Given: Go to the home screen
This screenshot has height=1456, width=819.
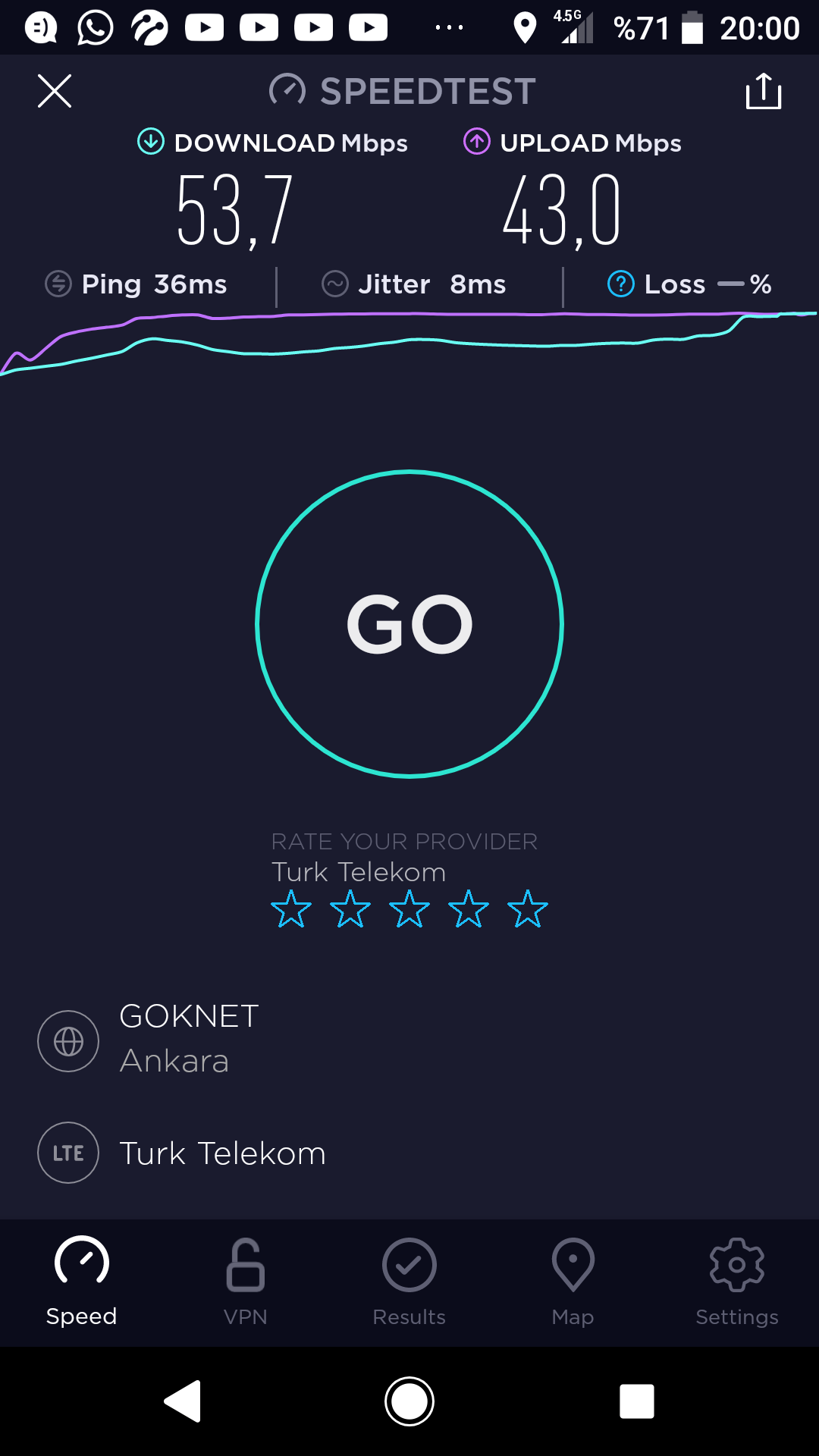Looking at the screenshot, I should 409,1401.
